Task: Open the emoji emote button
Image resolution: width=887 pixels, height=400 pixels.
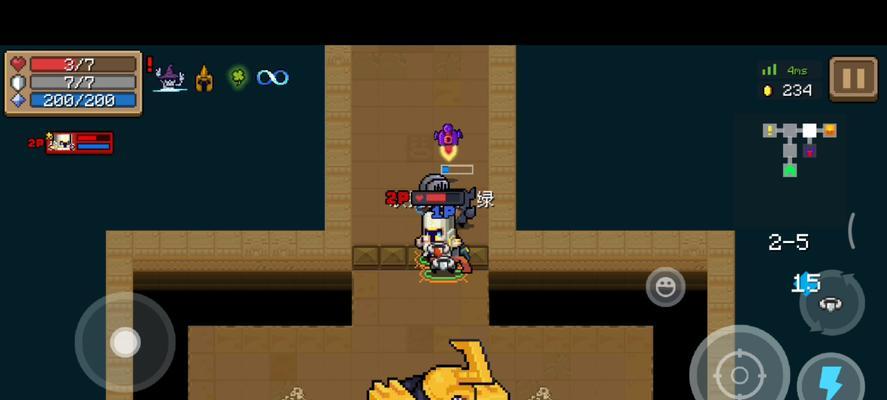Action: [x=665, y=287]
